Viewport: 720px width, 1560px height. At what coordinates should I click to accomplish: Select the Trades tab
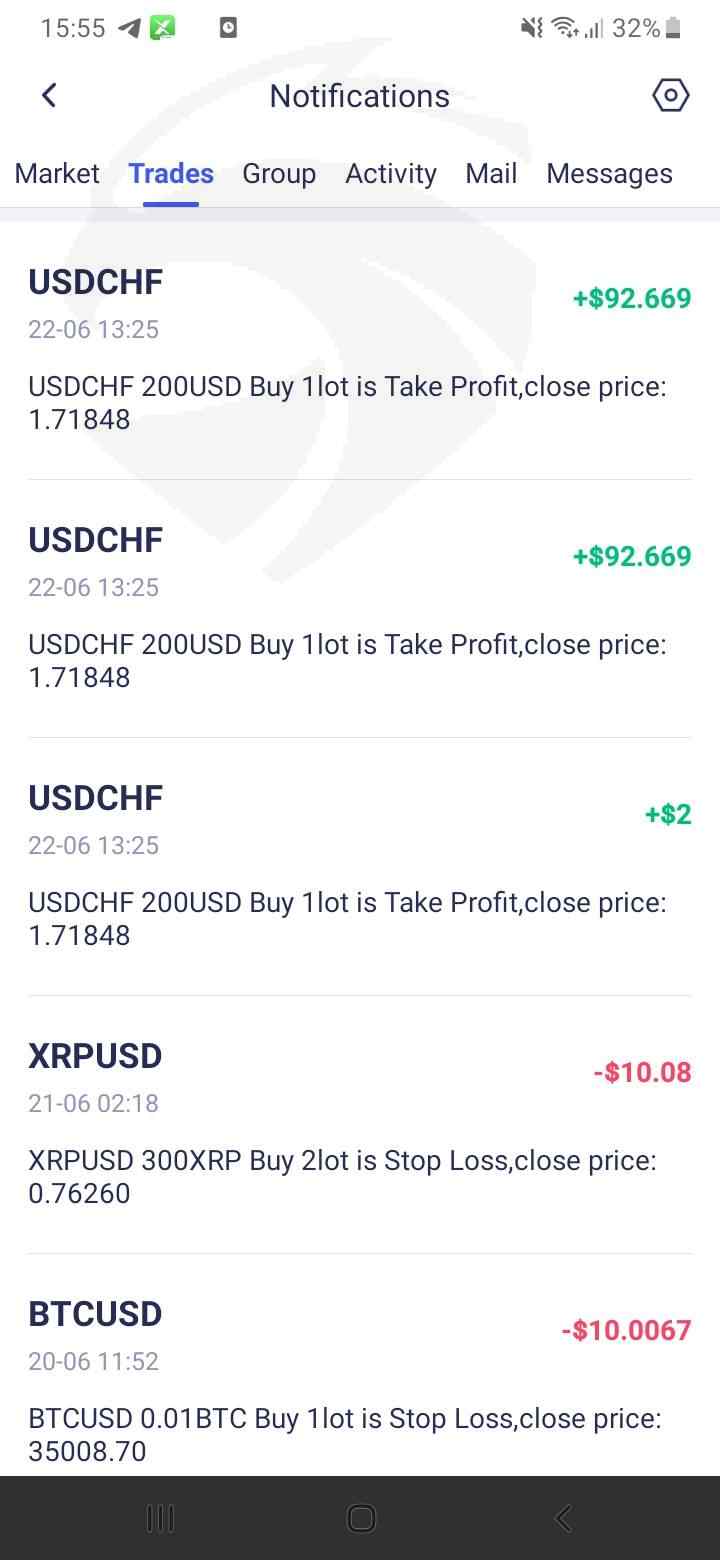(x=171, y=174)
